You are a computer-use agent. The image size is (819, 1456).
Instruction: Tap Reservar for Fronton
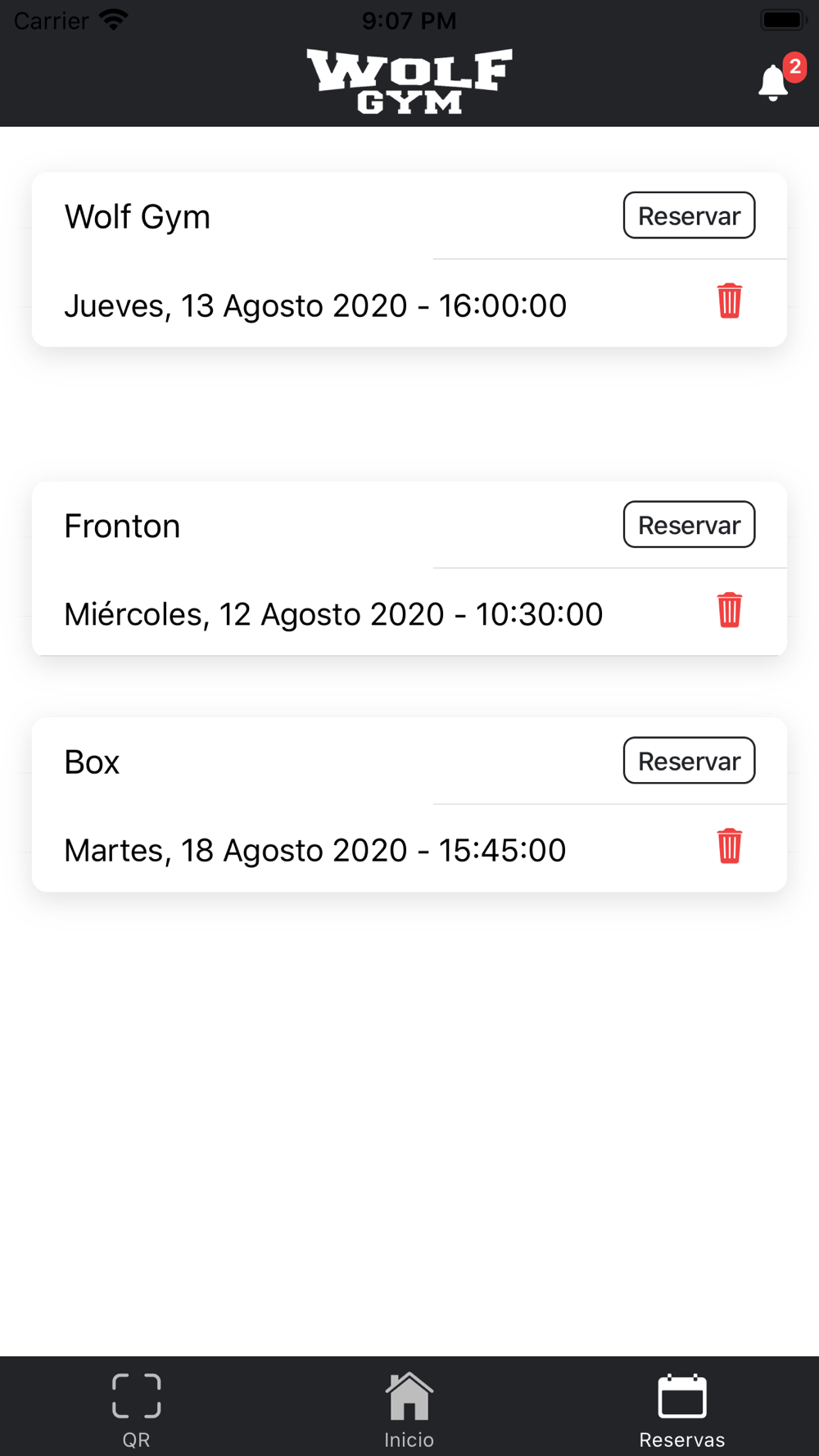click(x=689, y=524)
